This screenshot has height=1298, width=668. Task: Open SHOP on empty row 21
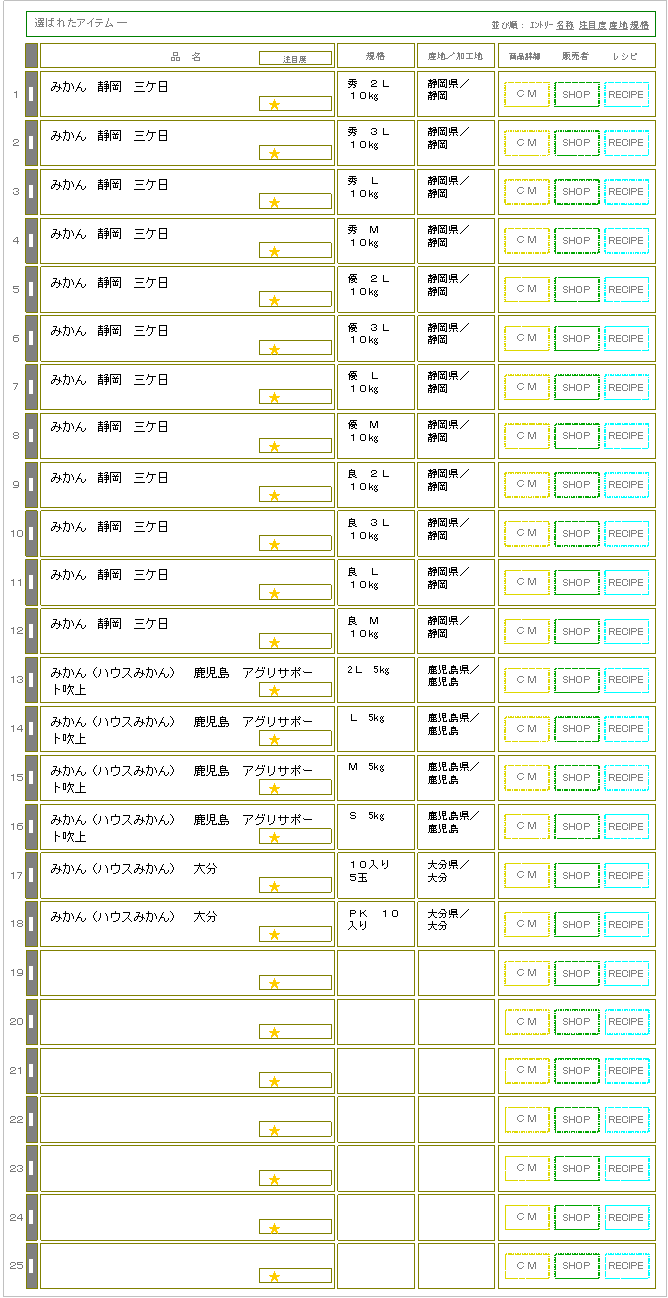click(577, 1071)
